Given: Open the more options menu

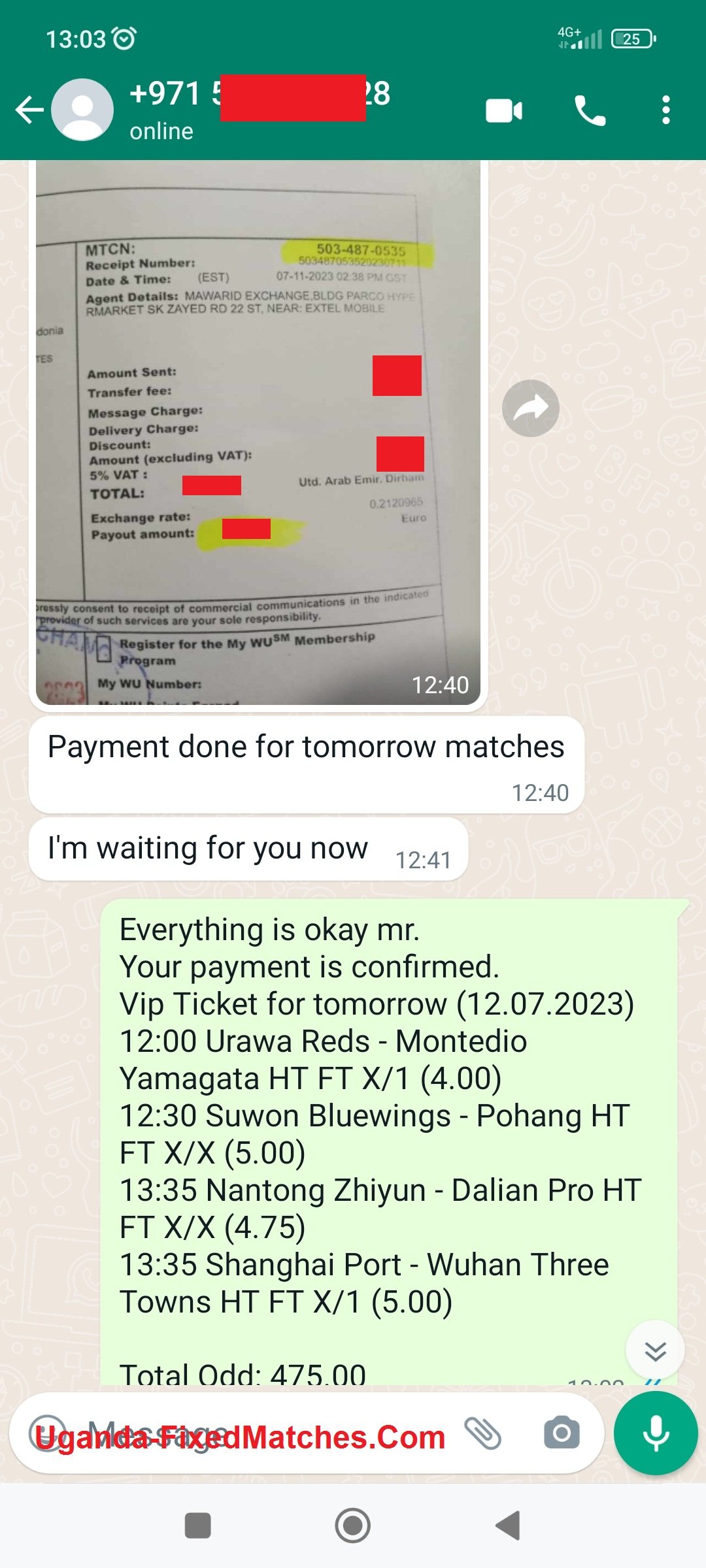Looking at the screenshot, I should coord(665,110).
